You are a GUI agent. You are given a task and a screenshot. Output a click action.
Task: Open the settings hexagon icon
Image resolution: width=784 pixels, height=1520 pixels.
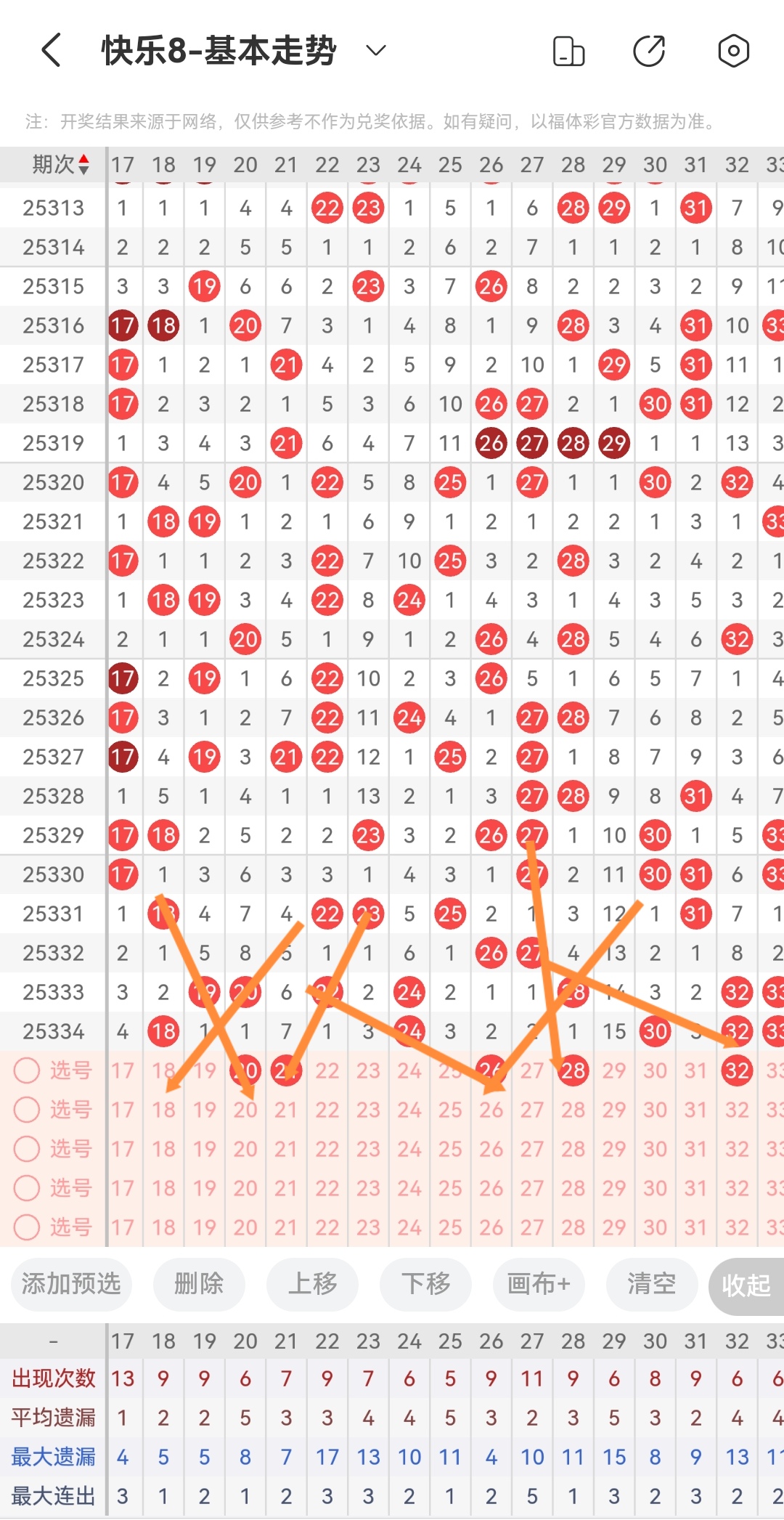click(x=733, y=51)
